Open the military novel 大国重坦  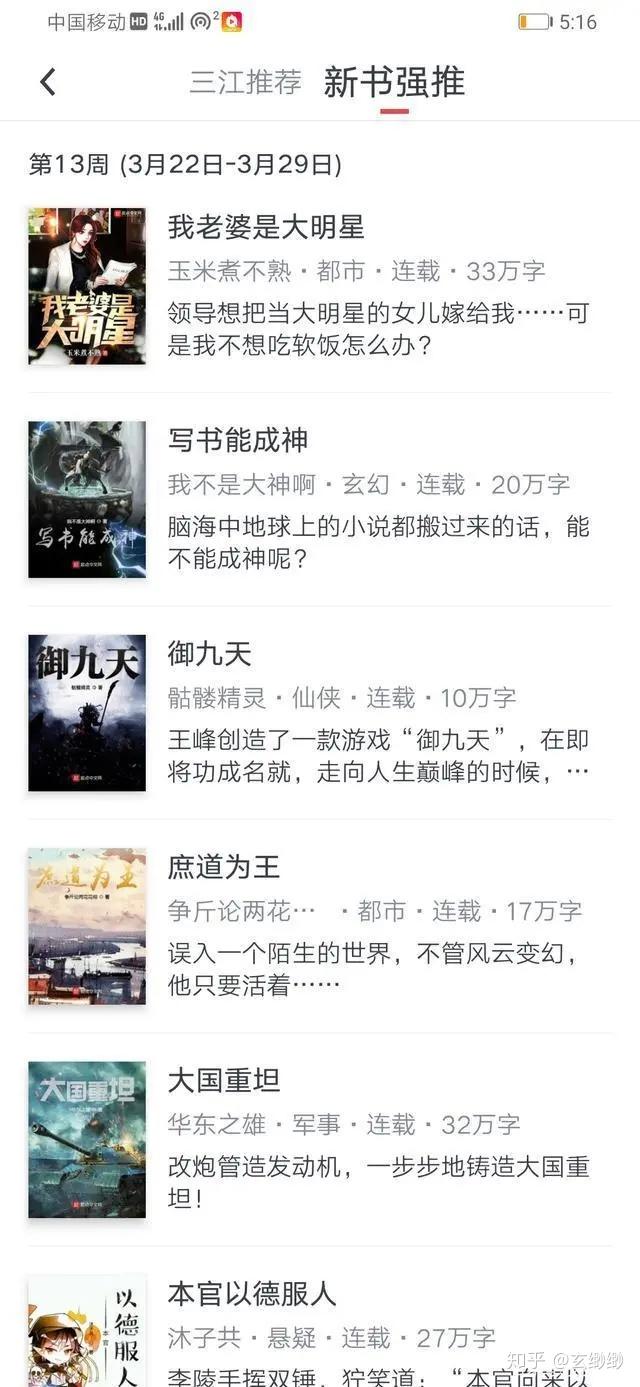tap(224, 1081)
